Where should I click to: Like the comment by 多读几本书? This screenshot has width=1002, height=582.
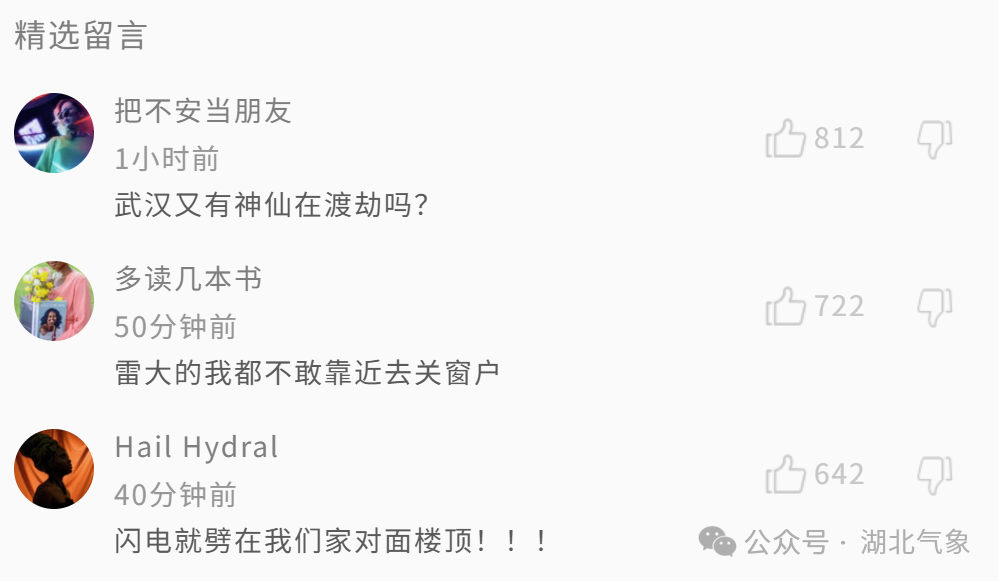786,307
